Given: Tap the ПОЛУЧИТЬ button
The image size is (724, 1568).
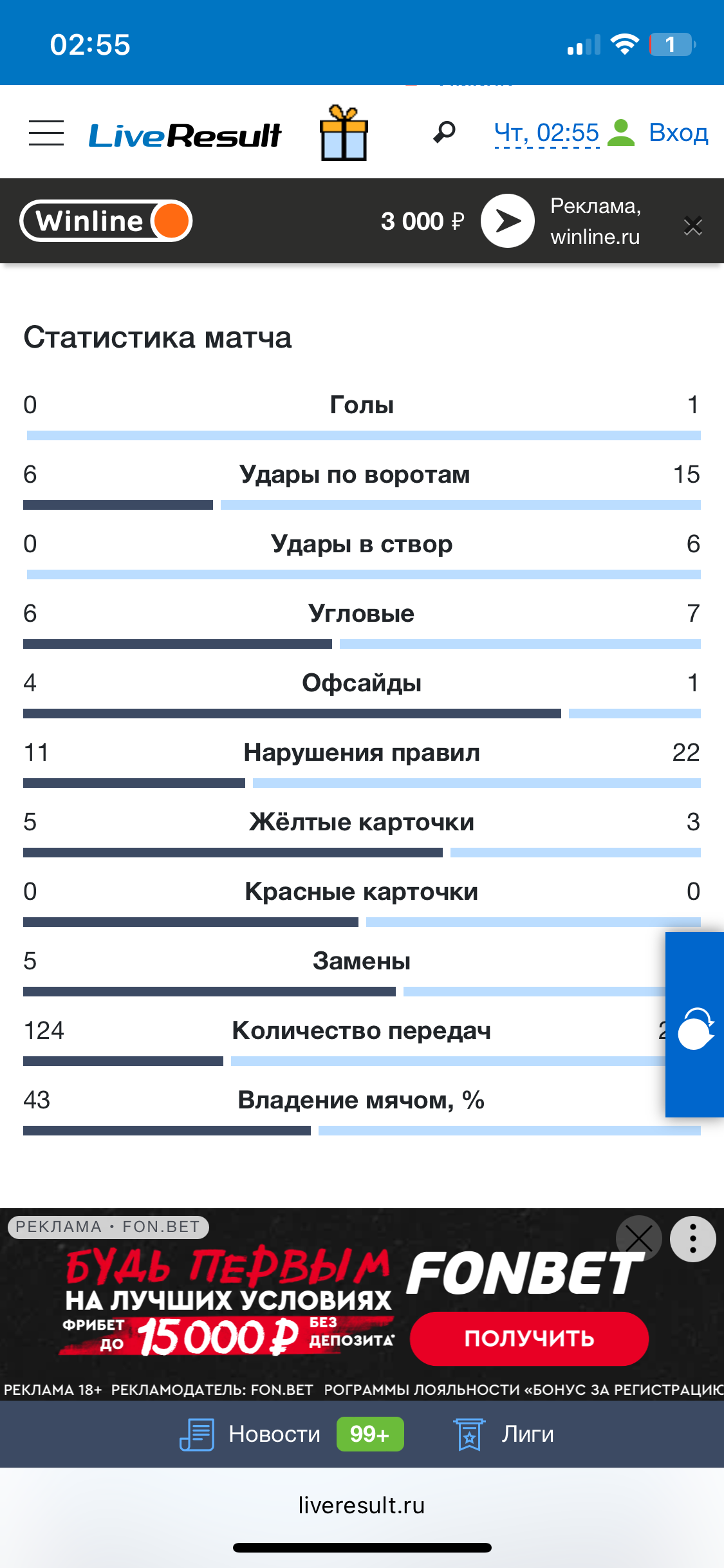Looking at the screenshot, I should tap(529, 1338).
